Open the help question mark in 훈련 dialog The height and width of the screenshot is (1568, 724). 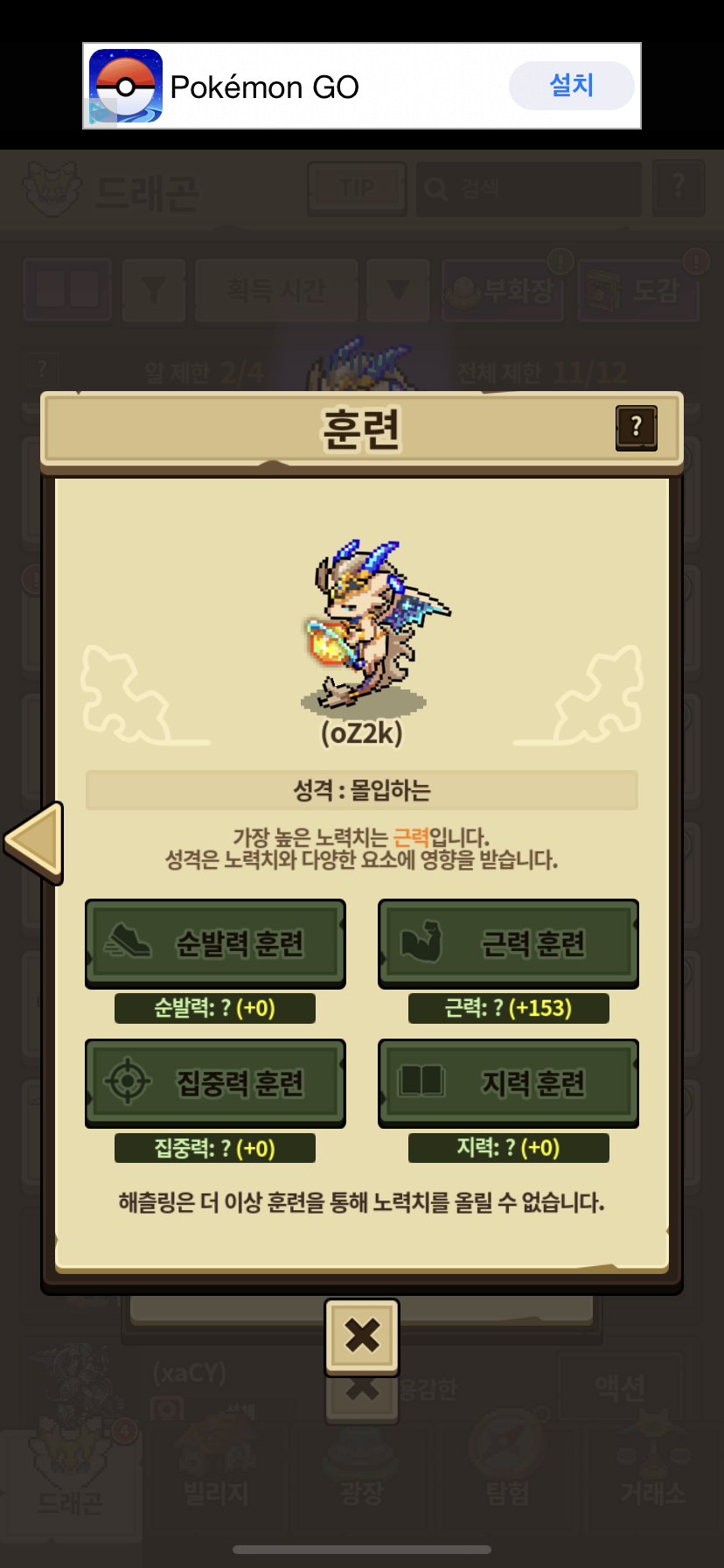pyautogui.click(x=636, y=427)
